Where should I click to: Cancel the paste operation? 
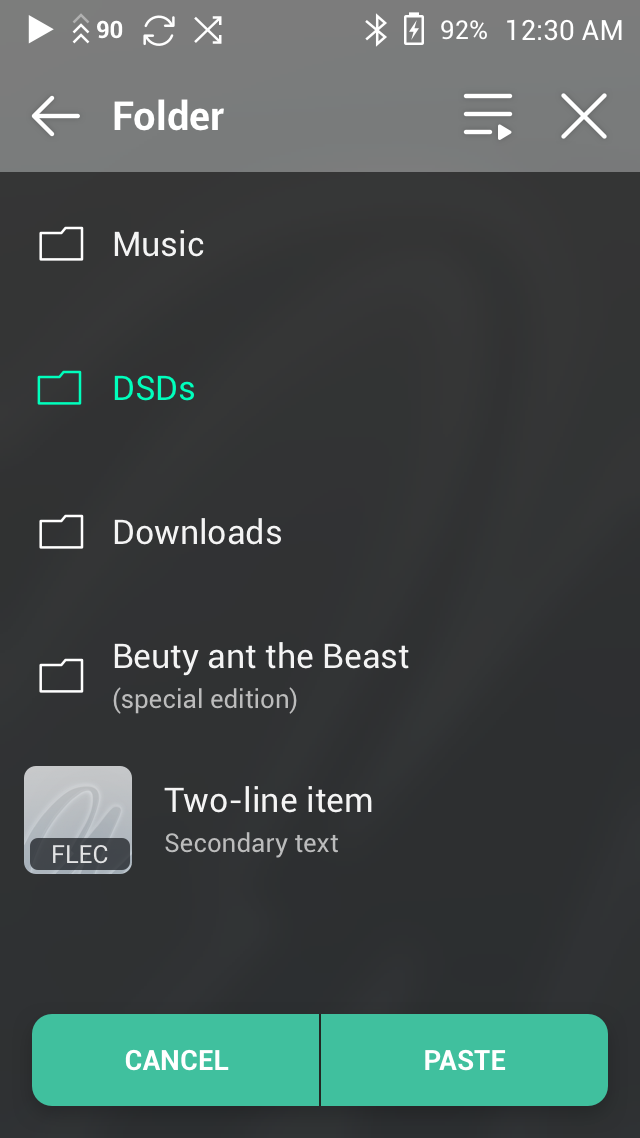tap(176, 1060)
